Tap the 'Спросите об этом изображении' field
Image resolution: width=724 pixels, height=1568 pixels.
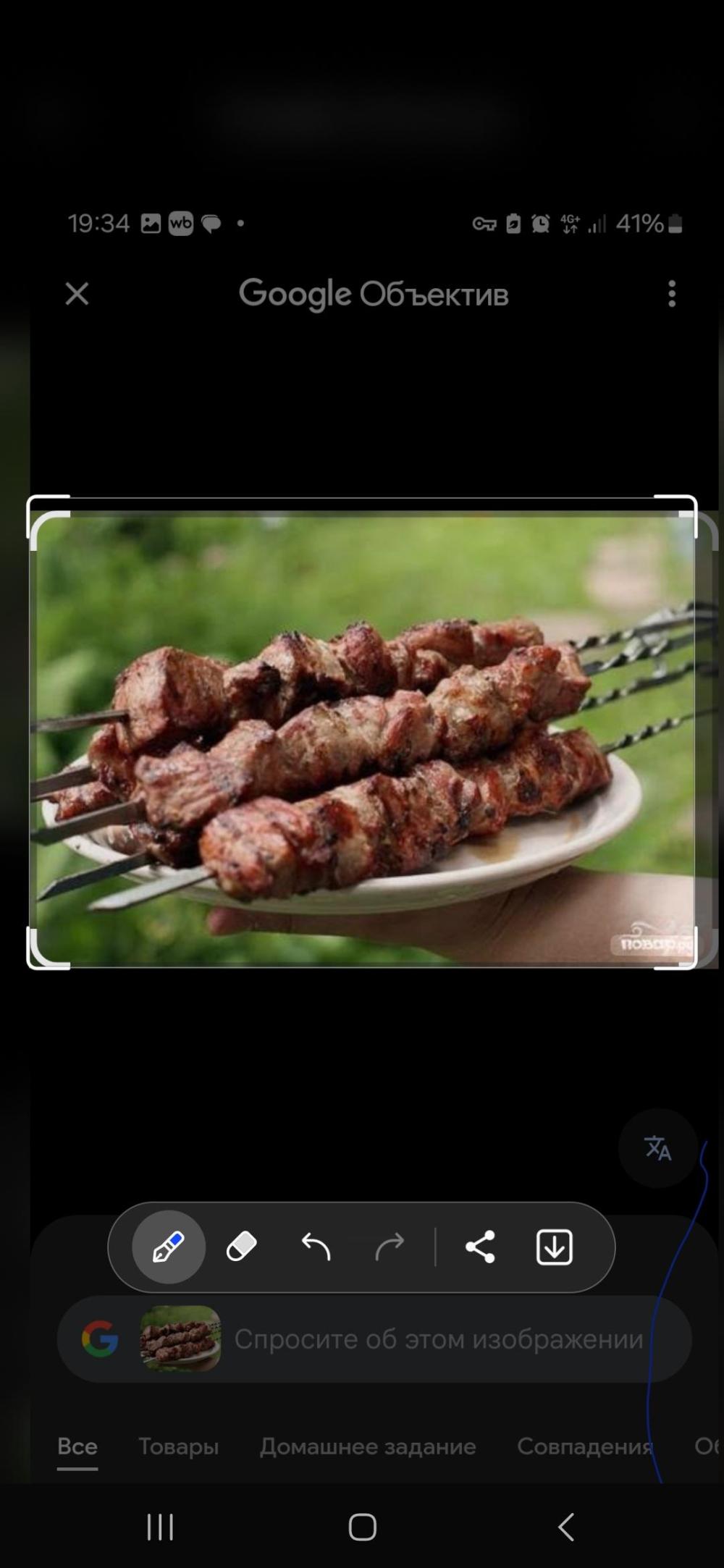point(438,1339)
